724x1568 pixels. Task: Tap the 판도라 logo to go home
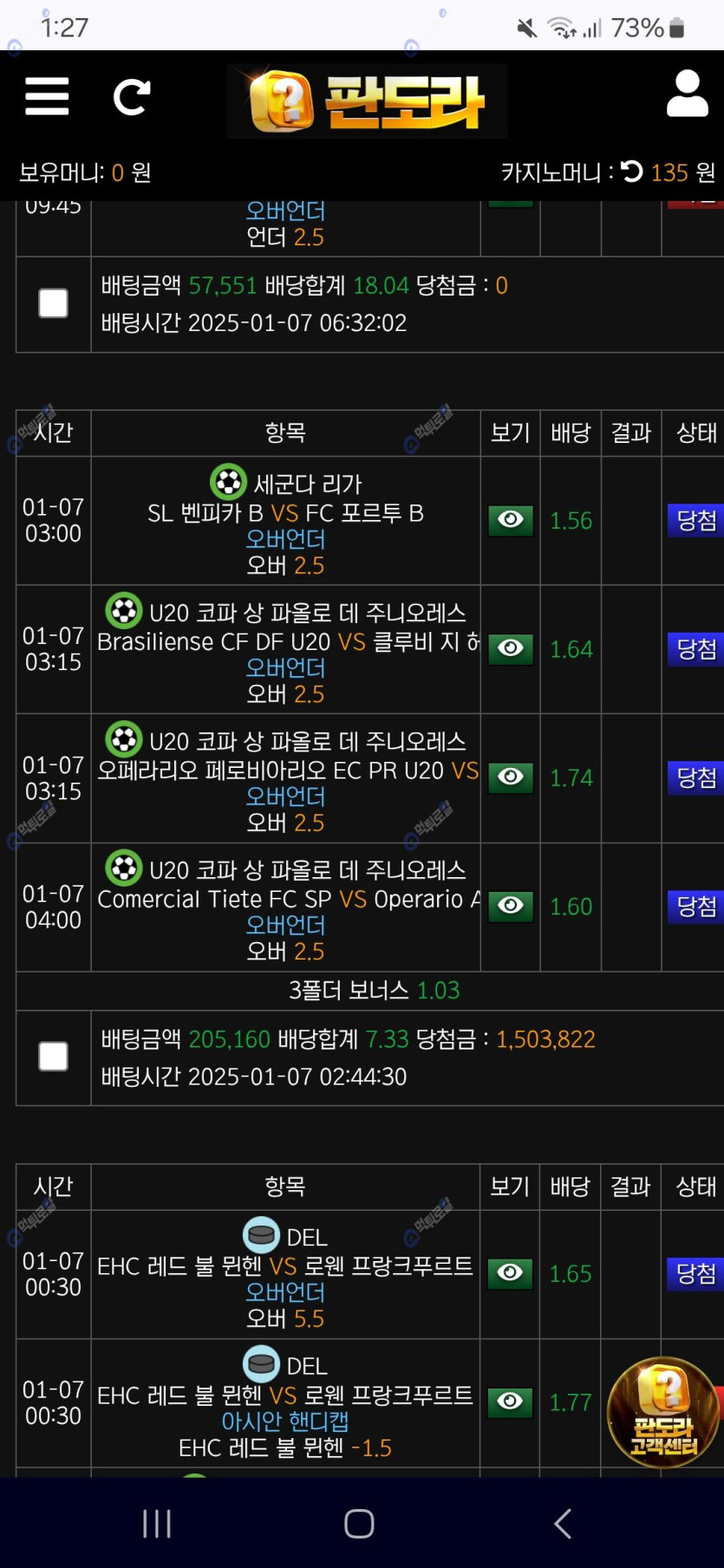click(x=367, y=101)
